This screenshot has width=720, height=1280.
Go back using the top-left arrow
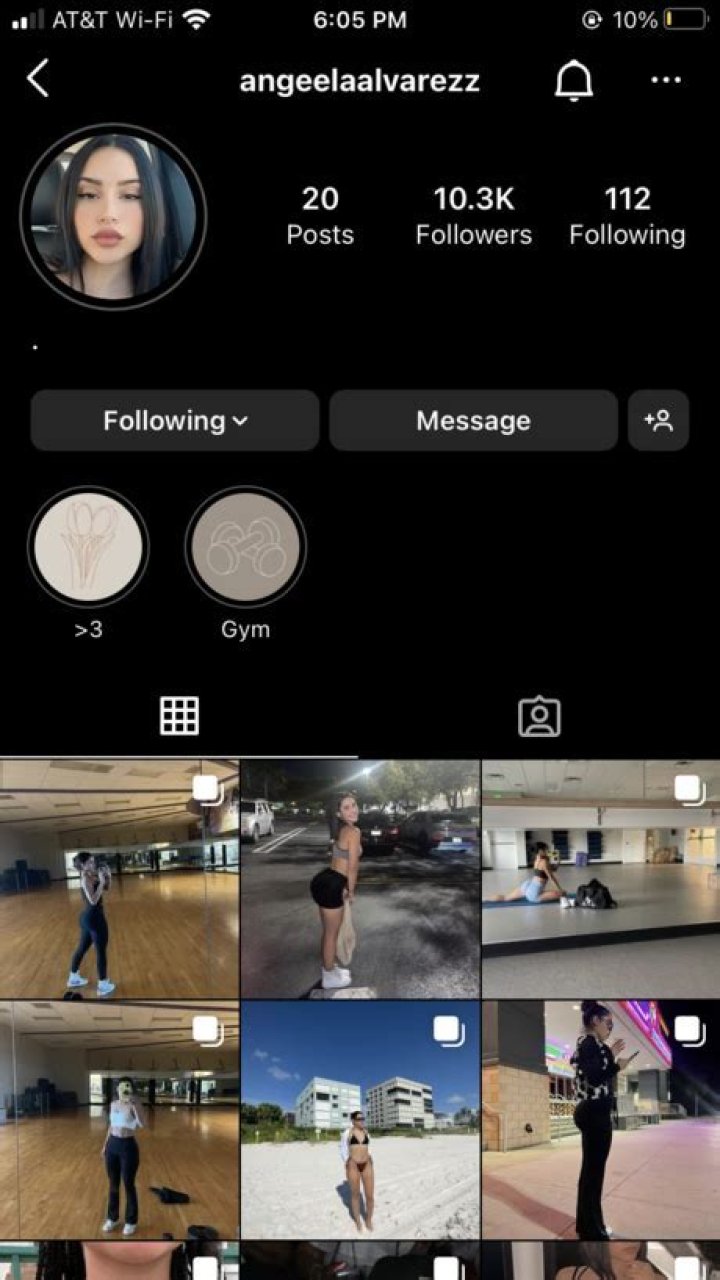(38, 79)
